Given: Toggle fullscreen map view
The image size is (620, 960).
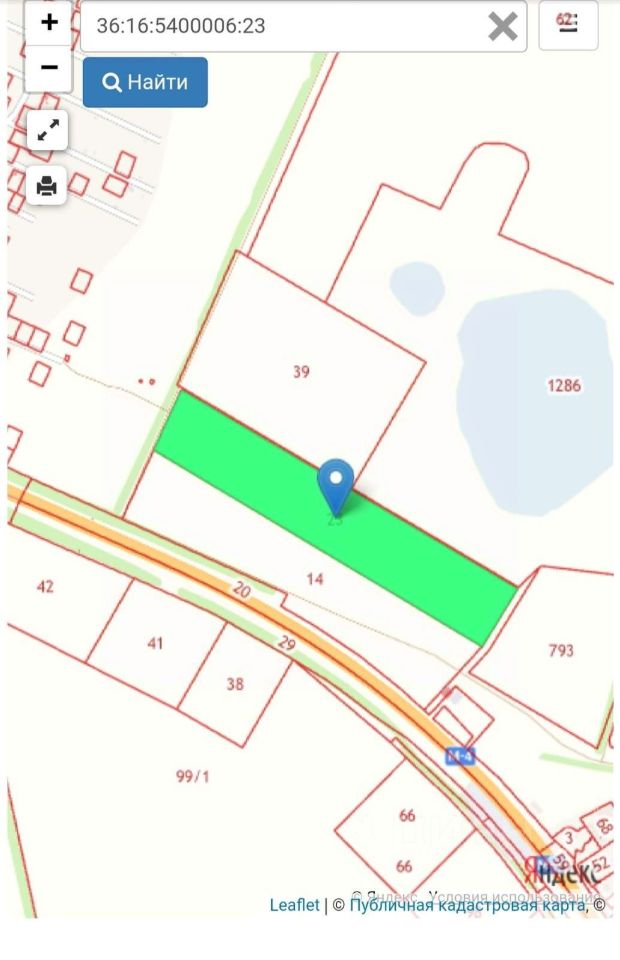Looking at the screenshot, I should pyautogui.click(x=47, y=130).
